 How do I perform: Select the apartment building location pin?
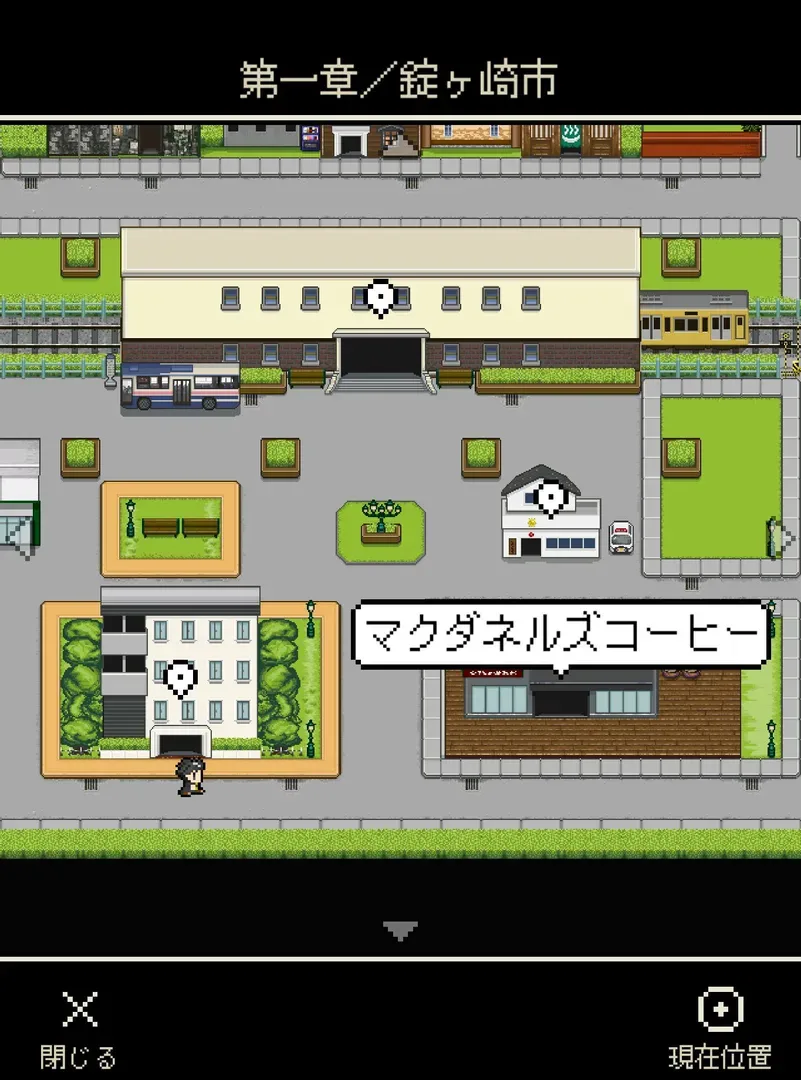click(180, 680)
